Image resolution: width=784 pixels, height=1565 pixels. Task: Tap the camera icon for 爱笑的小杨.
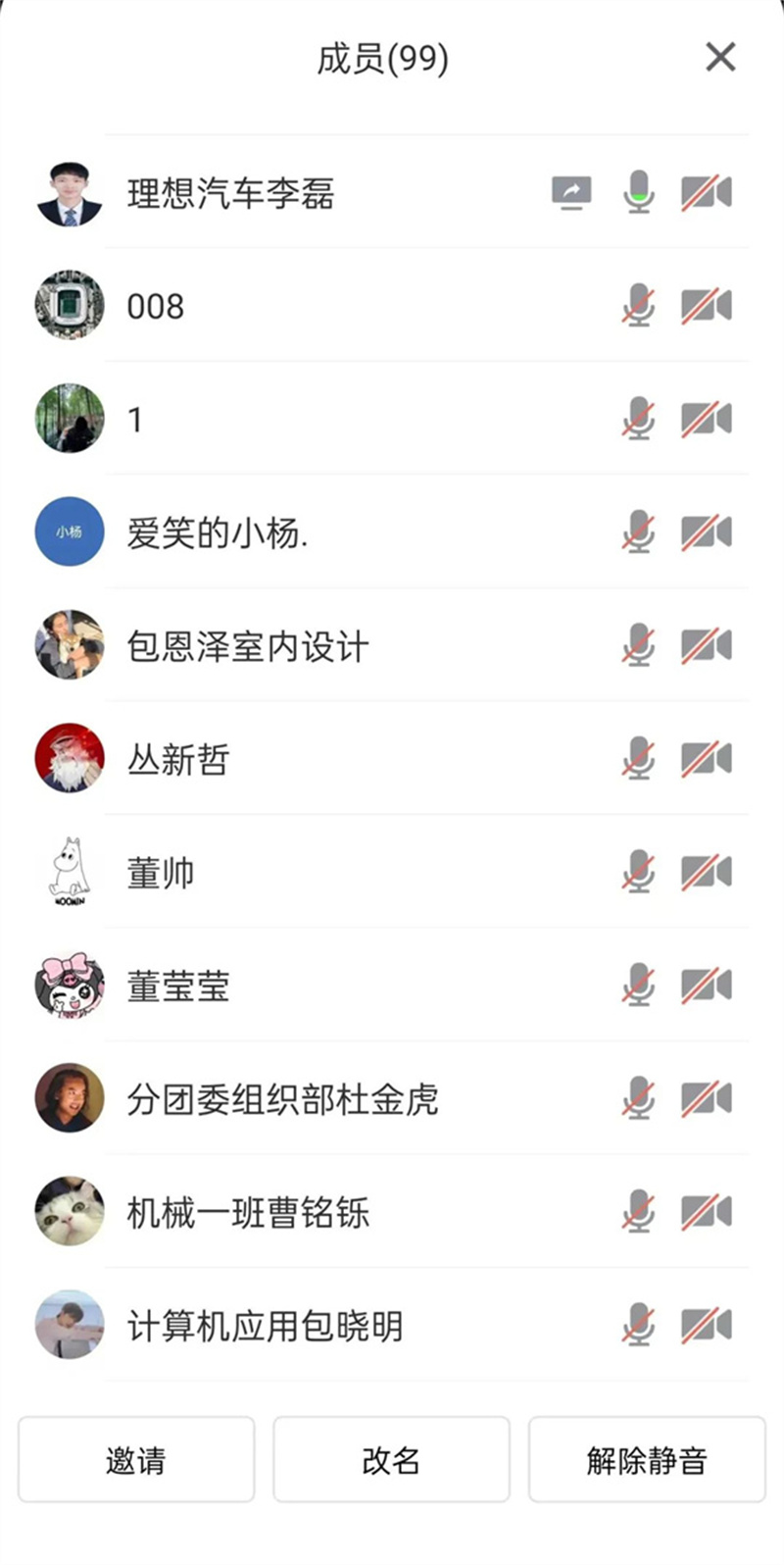coord(707,532)
